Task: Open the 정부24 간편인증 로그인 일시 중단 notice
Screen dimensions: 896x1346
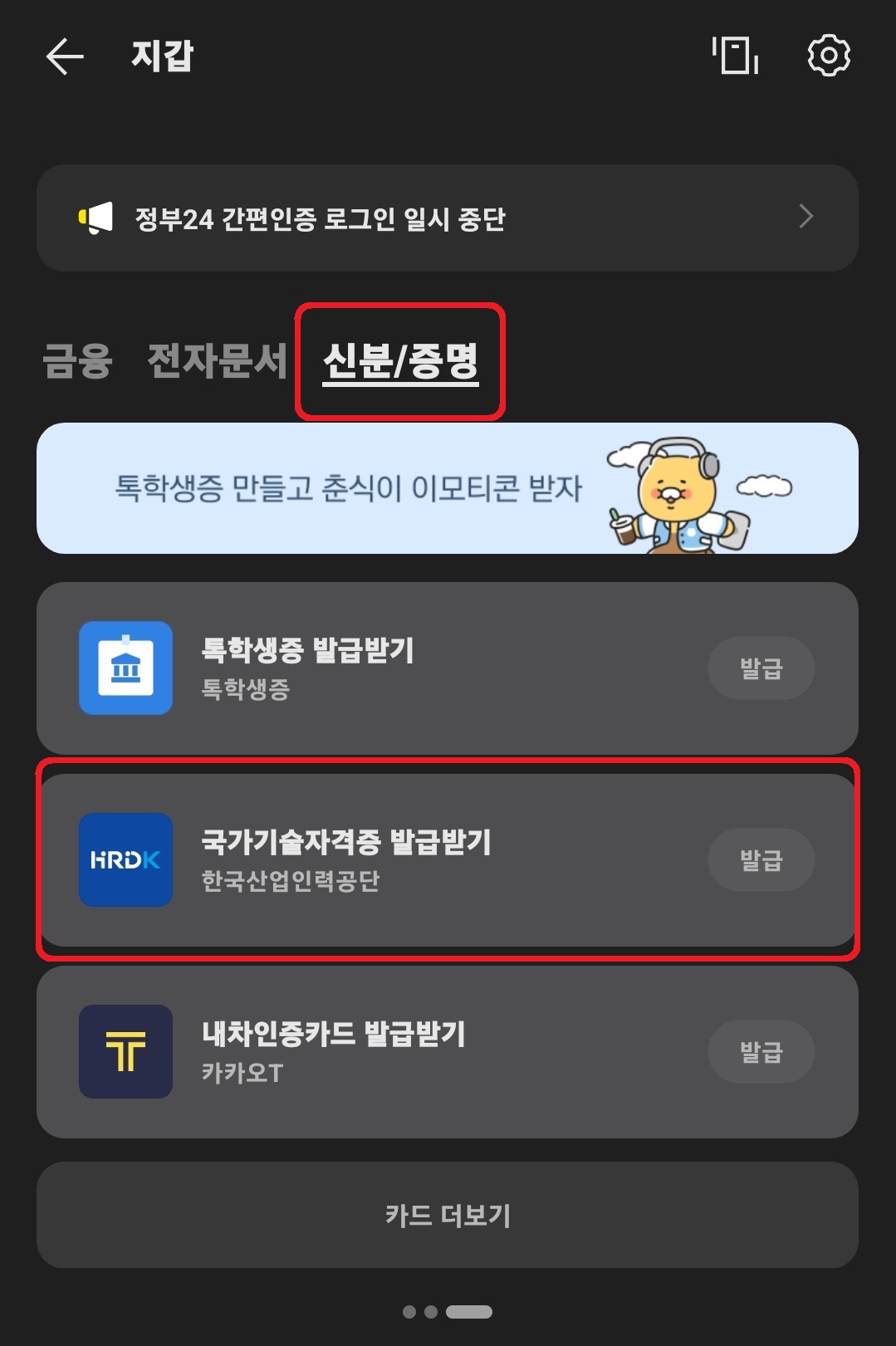Action: click(448, 218)
